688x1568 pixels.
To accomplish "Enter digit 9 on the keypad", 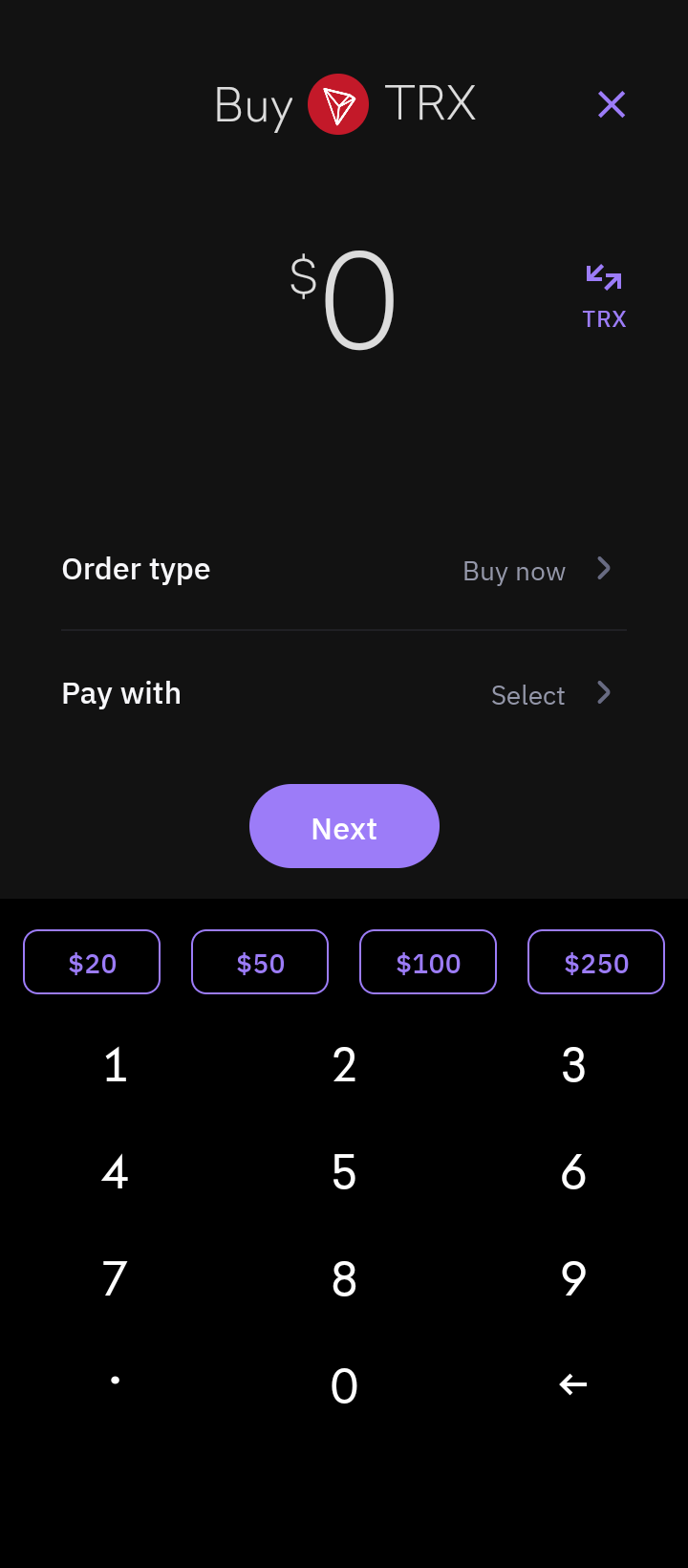I will point(573,1279).
